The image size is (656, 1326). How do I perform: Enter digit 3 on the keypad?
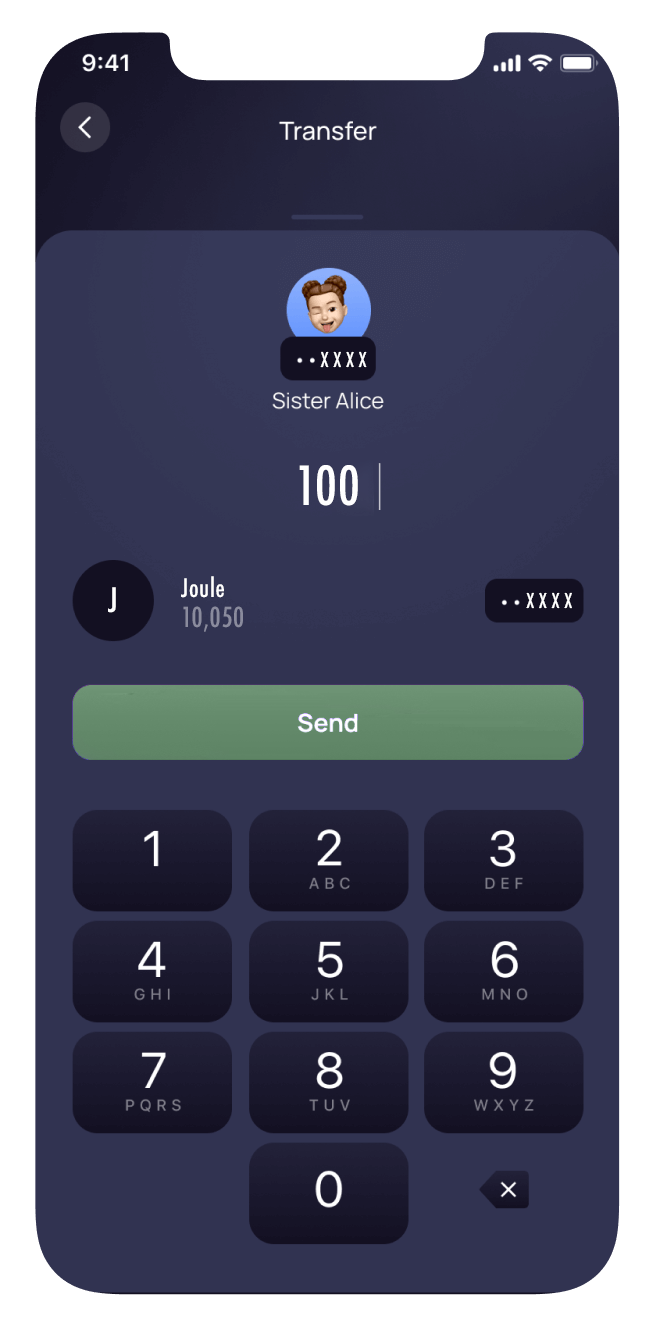503,860
